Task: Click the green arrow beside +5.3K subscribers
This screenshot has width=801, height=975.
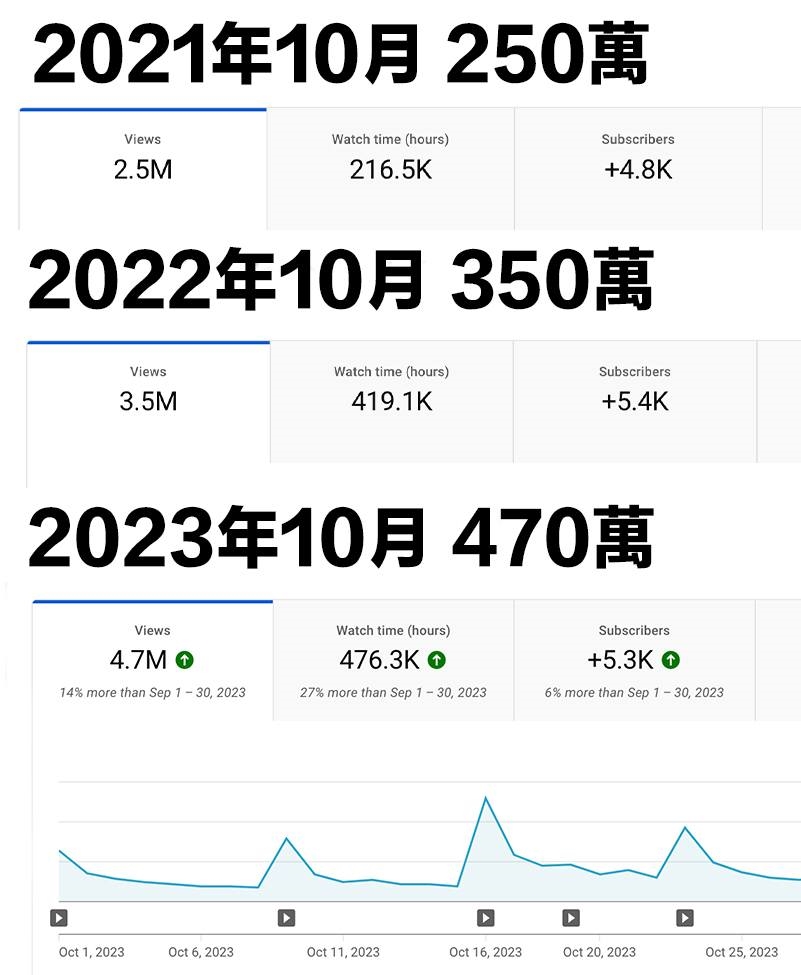Action: coord(671,660)
